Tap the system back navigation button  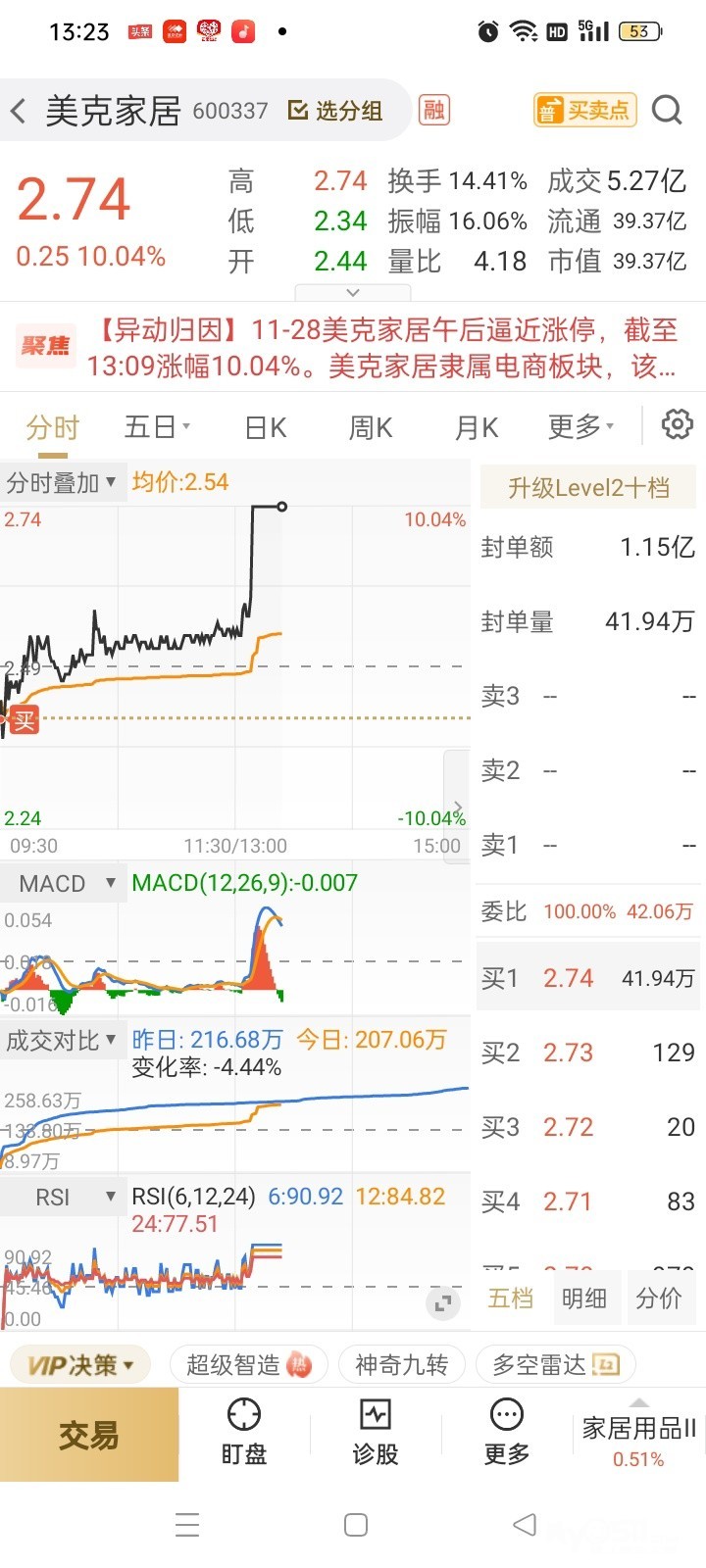point(525,1525)
